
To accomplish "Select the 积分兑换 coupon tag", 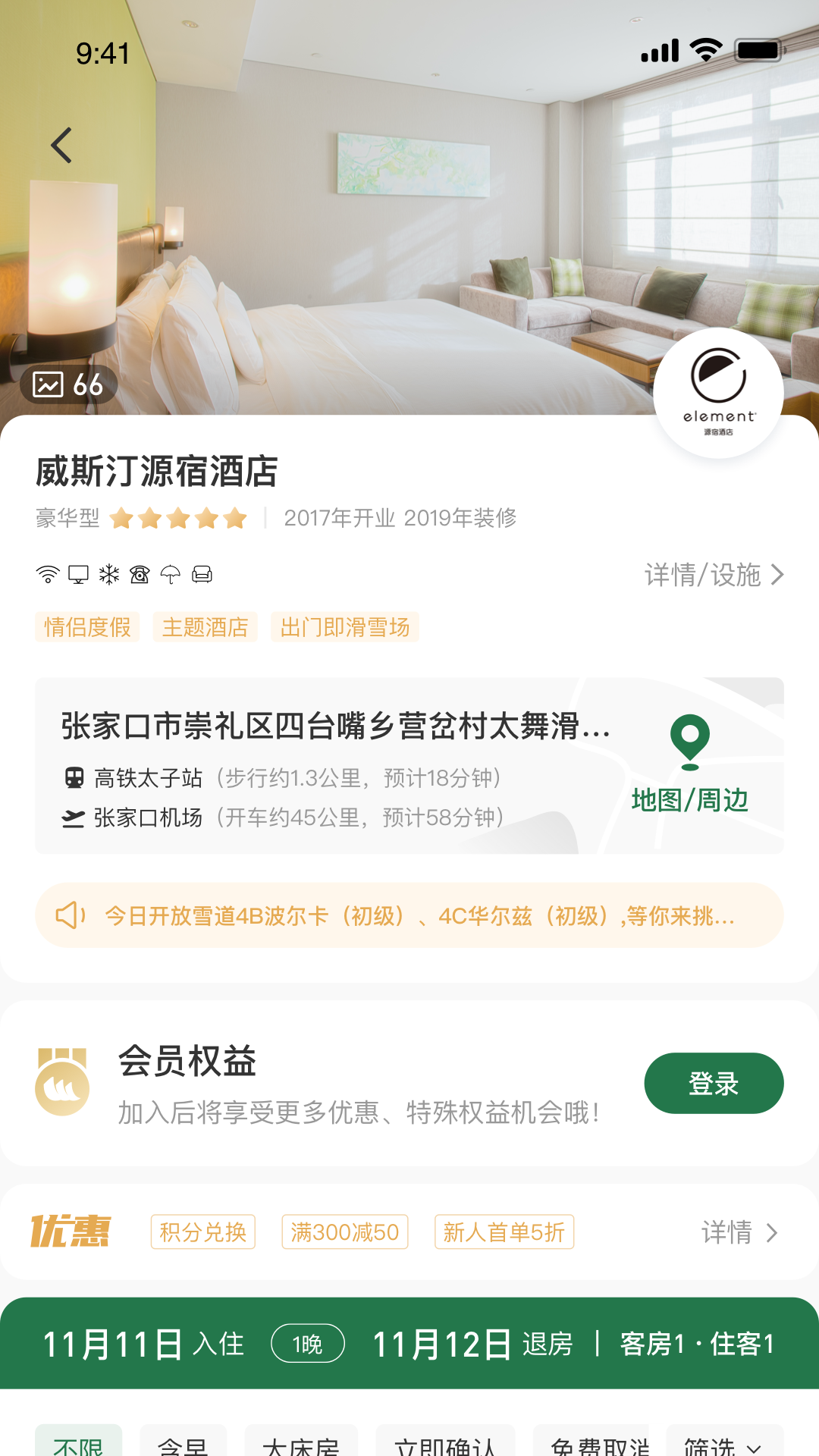I will tap(203, 1232).
